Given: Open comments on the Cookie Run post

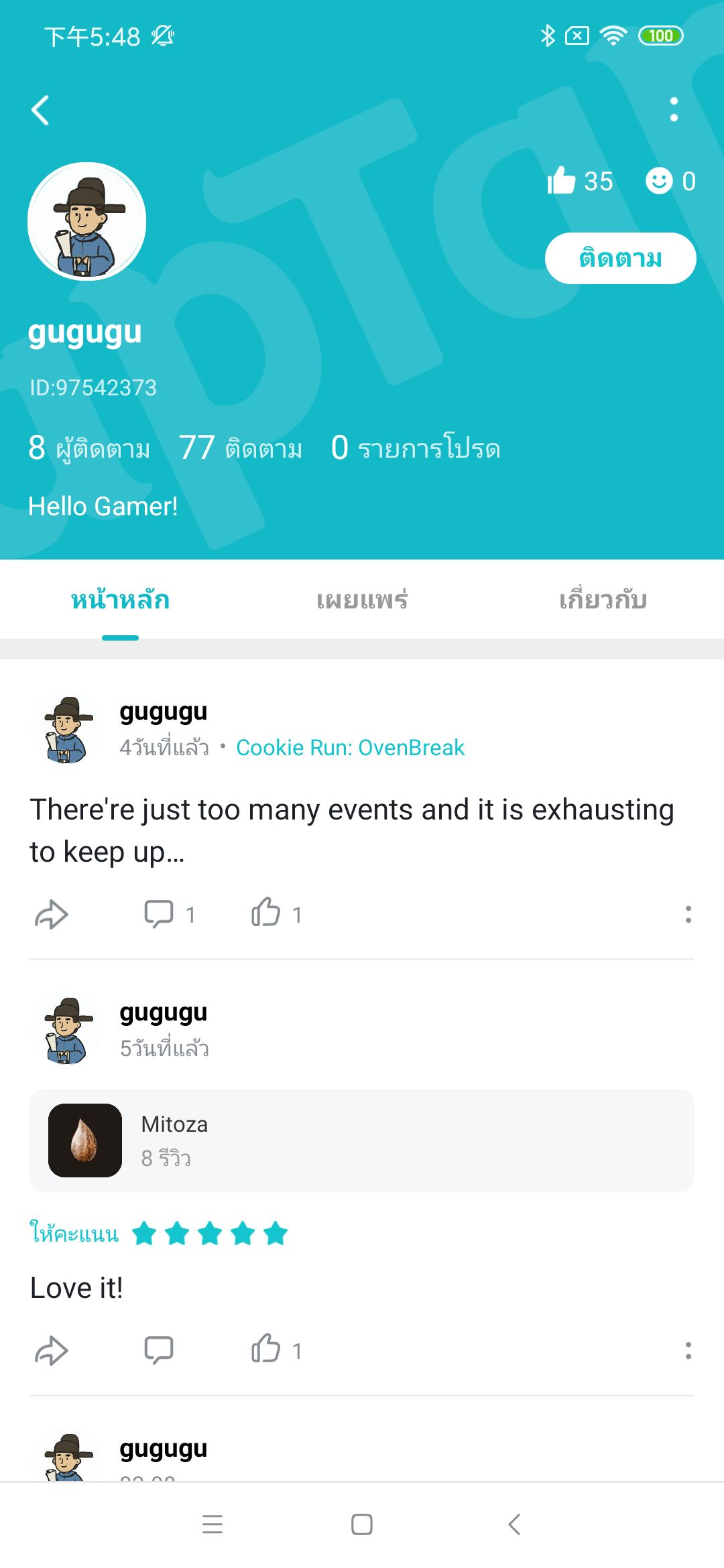Looking at the screenshot, I should tap(160, 913).
